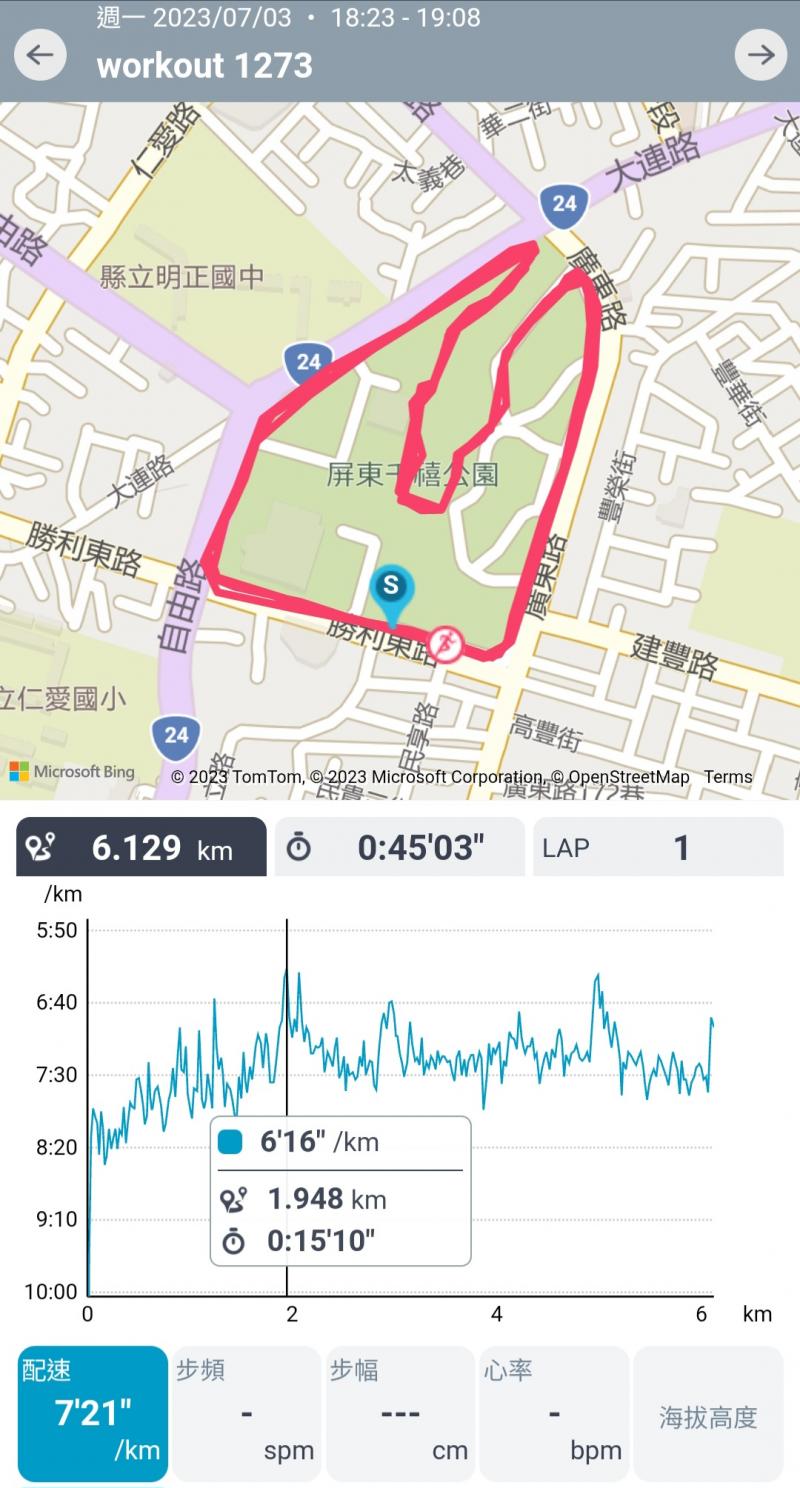
Task: Select the 配速 pace metric
Action: (x=93, y=1413)
